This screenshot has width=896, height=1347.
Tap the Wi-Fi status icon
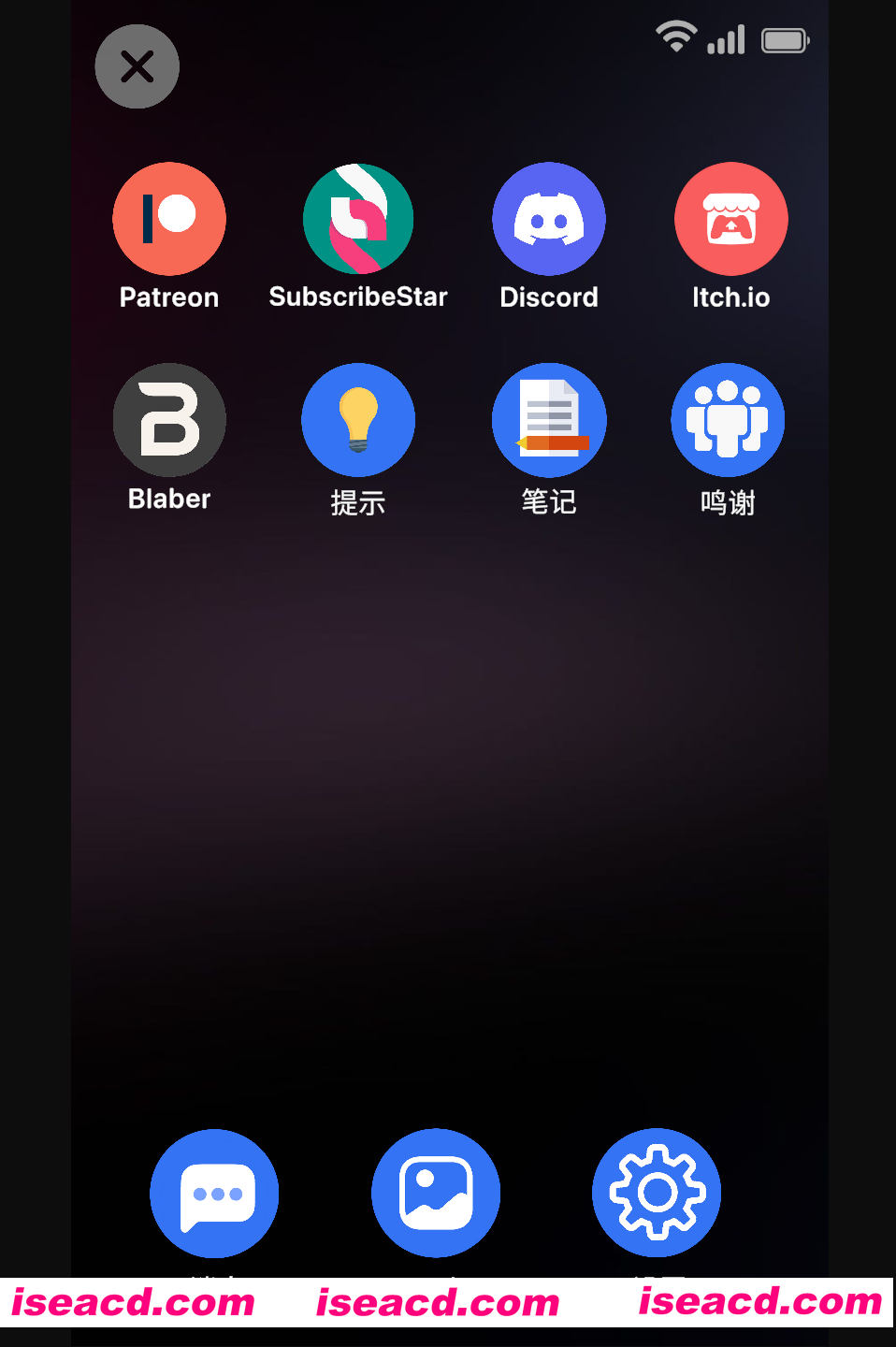click(x=675, y=38)
